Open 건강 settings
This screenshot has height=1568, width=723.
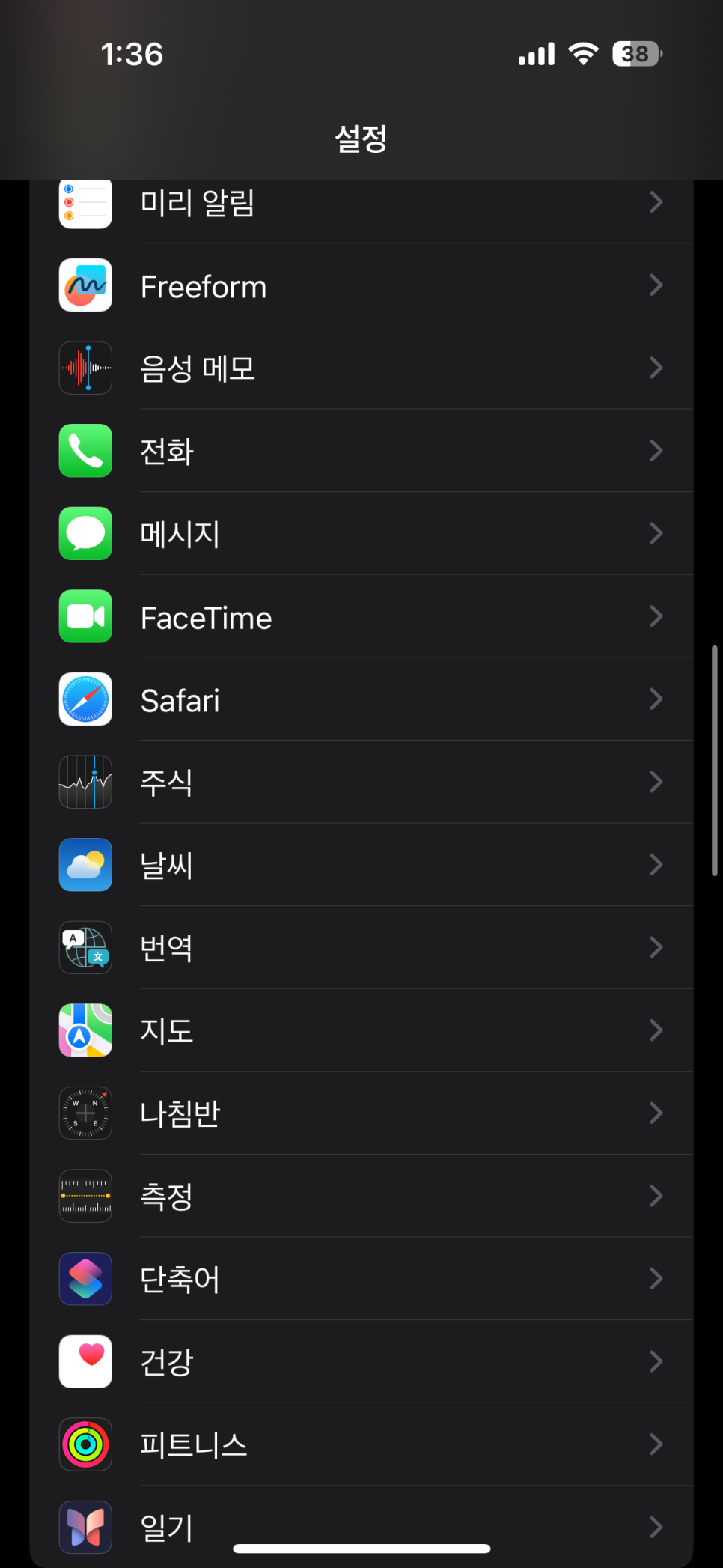[x=361, y=1361]
